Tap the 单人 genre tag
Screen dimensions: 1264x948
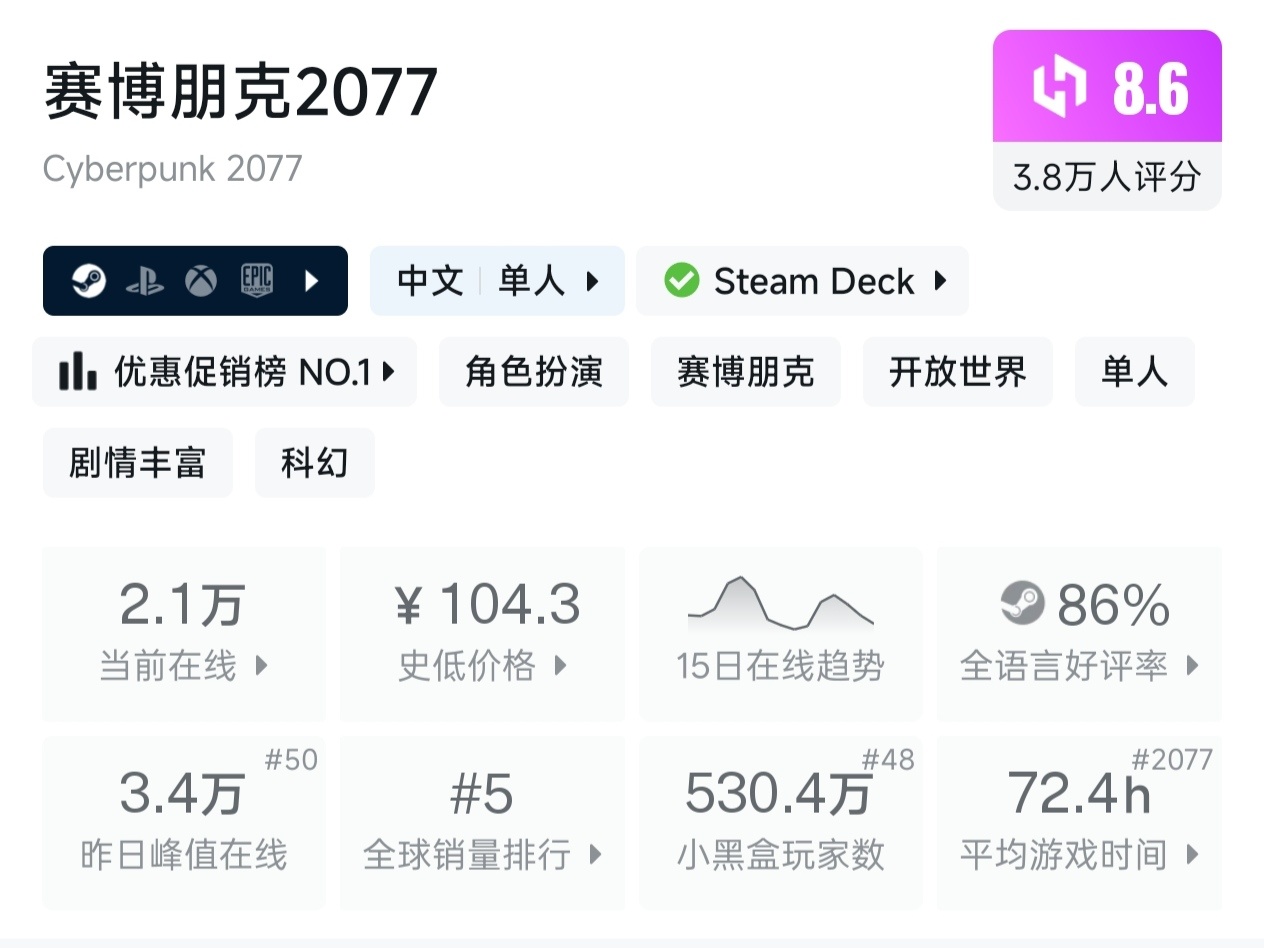(1134, 372)
